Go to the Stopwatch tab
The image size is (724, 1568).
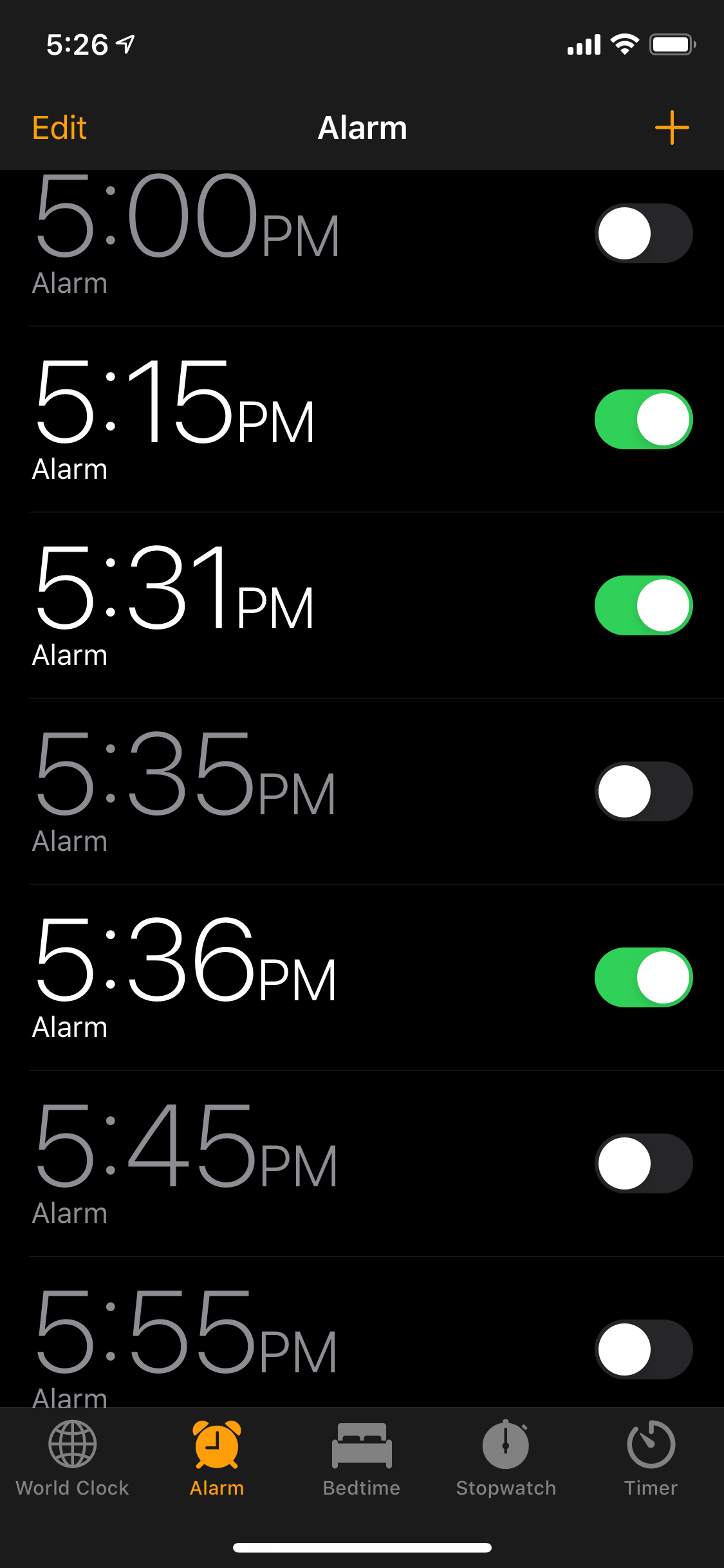pos(506,1459)
